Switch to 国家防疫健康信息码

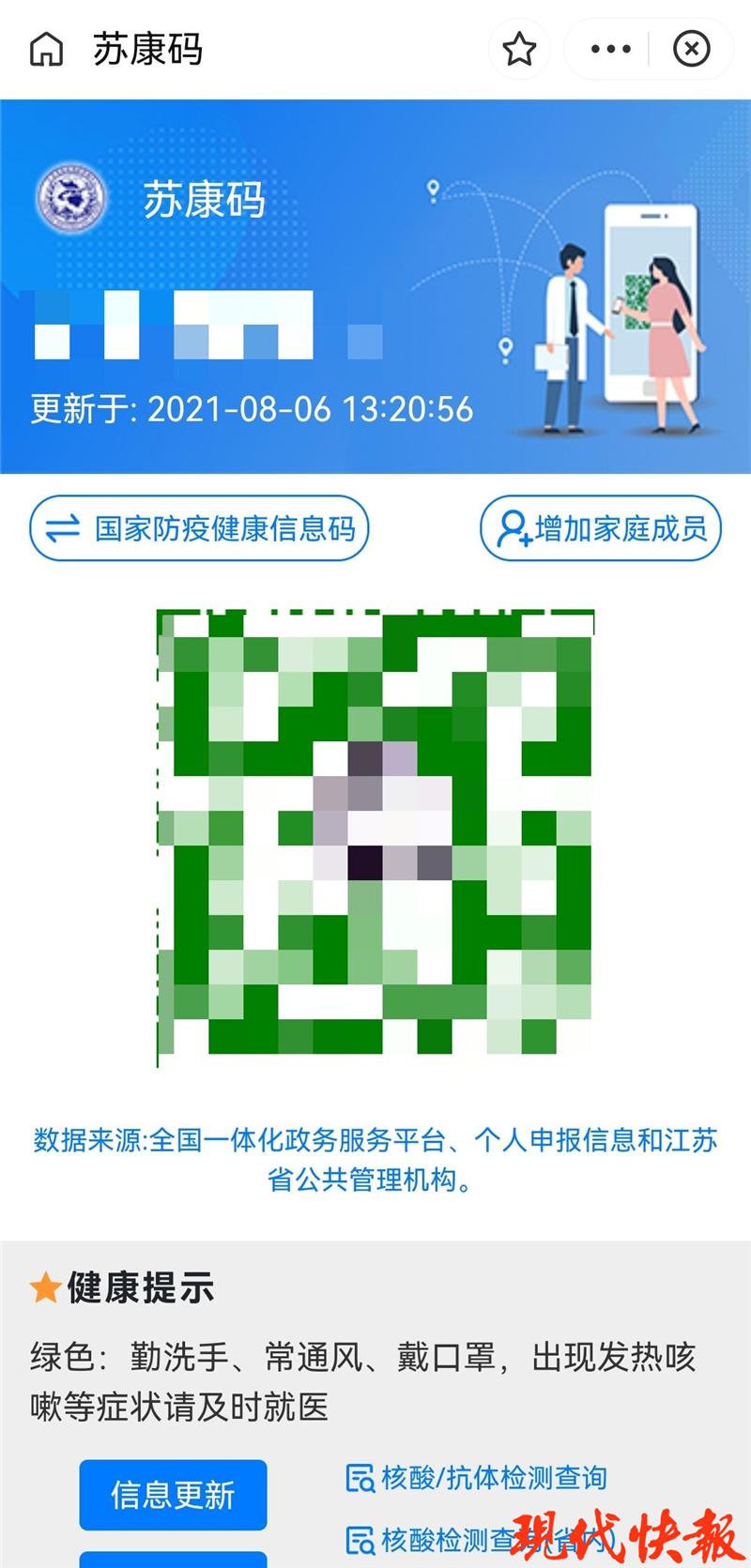coord(199,528)
